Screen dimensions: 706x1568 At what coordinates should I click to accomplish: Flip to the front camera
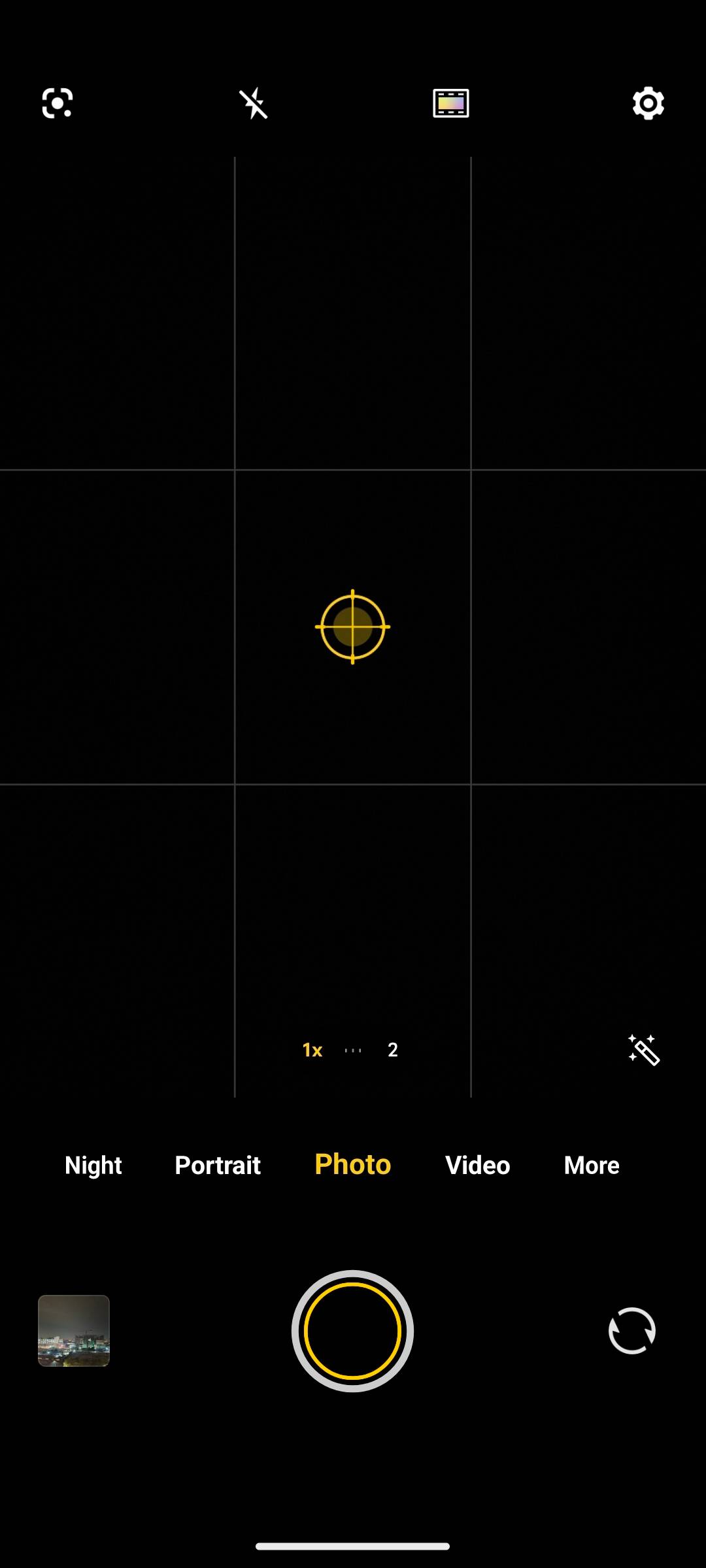632,1331
